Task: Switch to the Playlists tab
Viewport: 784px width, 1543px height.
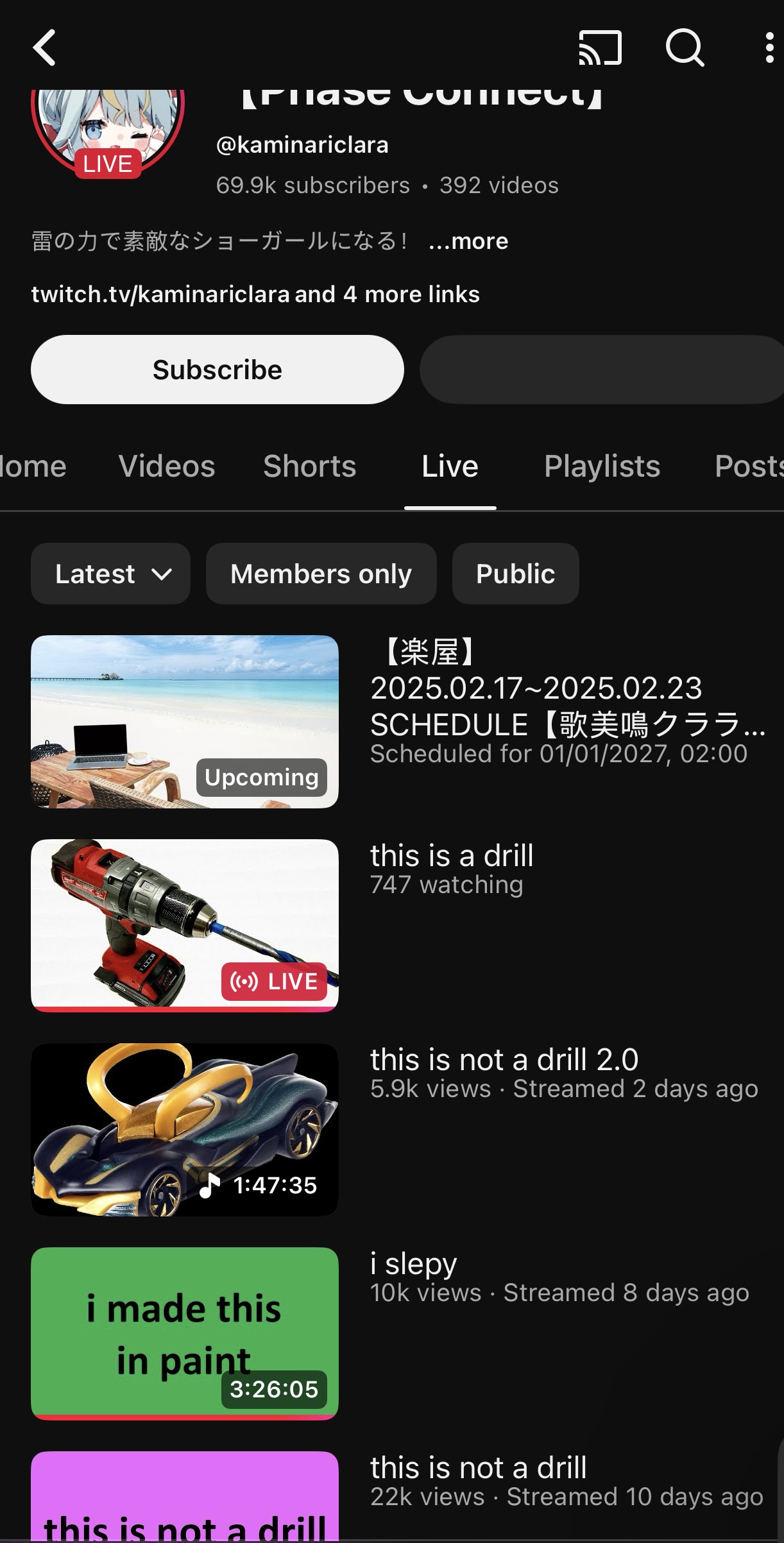Action: click(x=602, y=466)
